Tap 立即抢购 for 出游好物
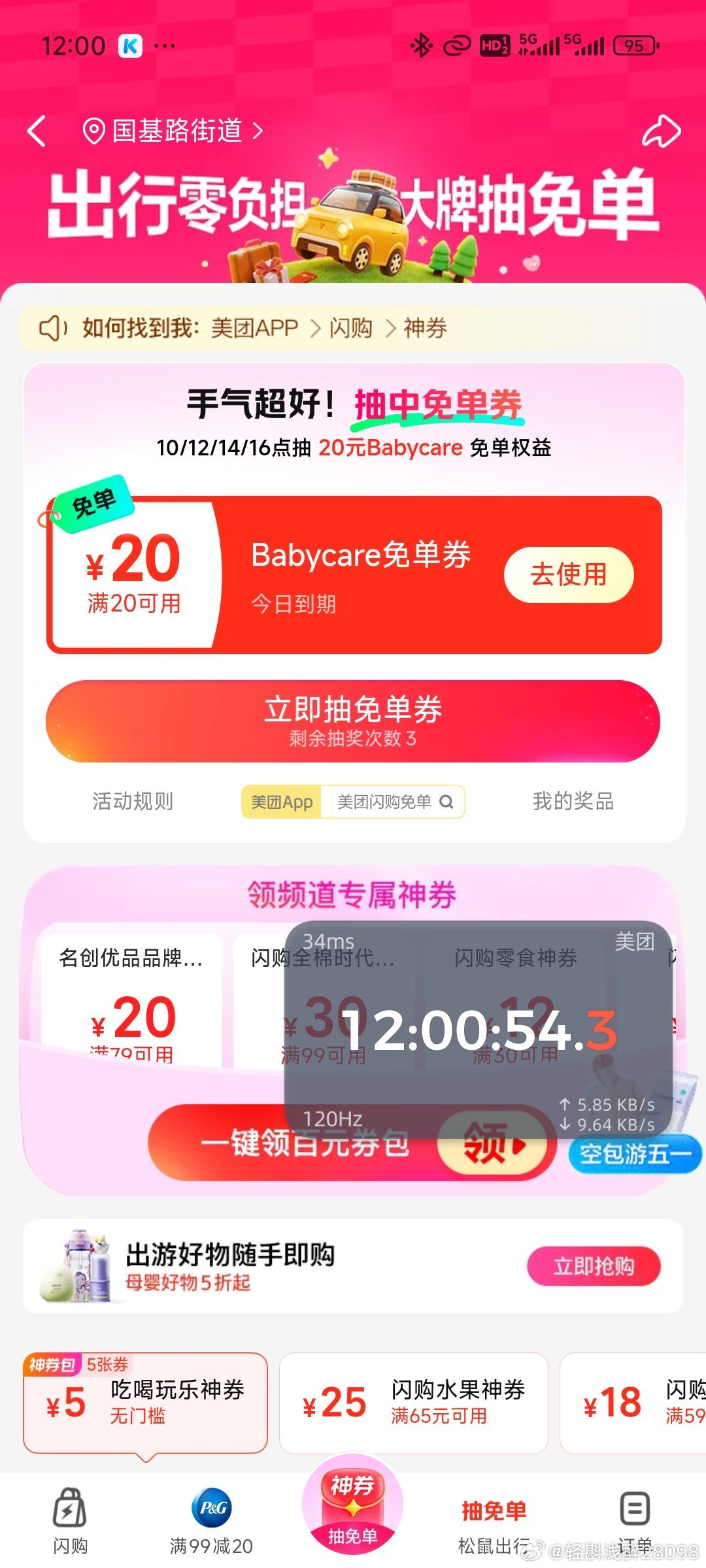Screen dimensions: 706x1568 pyautogui.click(x=593, y=1266)
